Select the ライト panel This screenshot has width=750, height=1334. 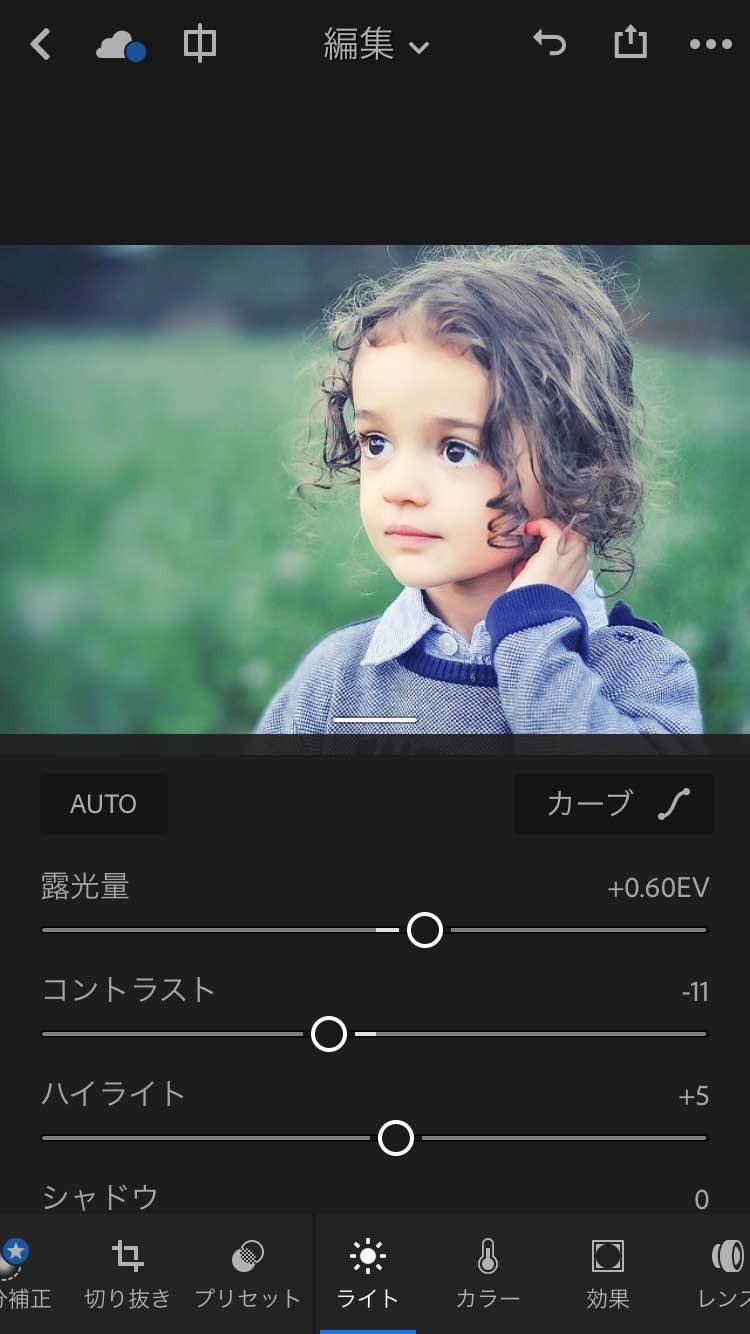367,1273
